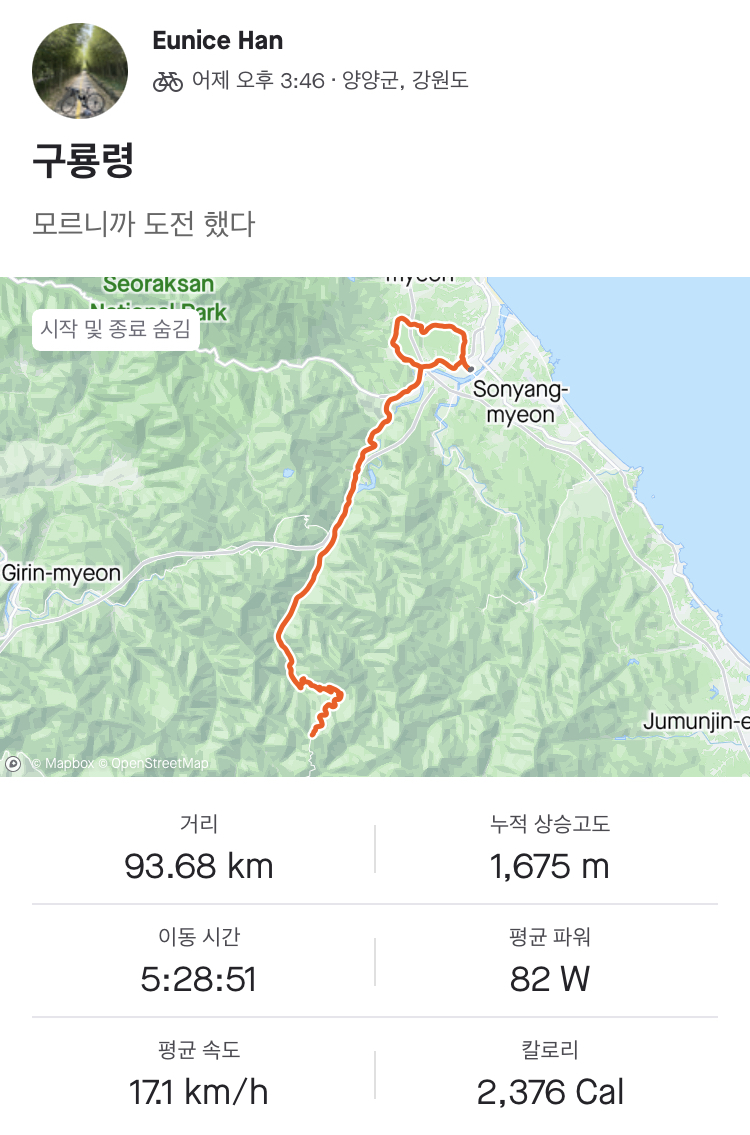Screen dimensions: 750x1135
Task: Tap the 시작 및 종료 숨김 button
Action: 115,329
